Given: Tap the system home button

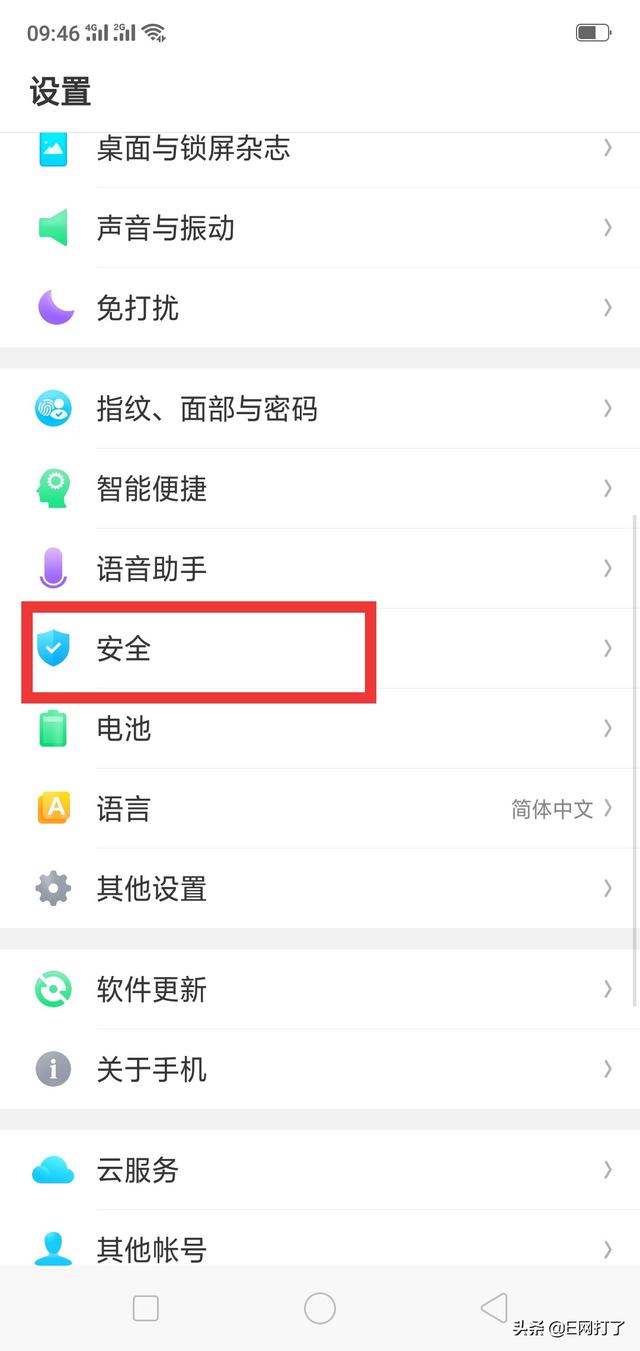Looking at the screenshot, I should pos(320,1307).
